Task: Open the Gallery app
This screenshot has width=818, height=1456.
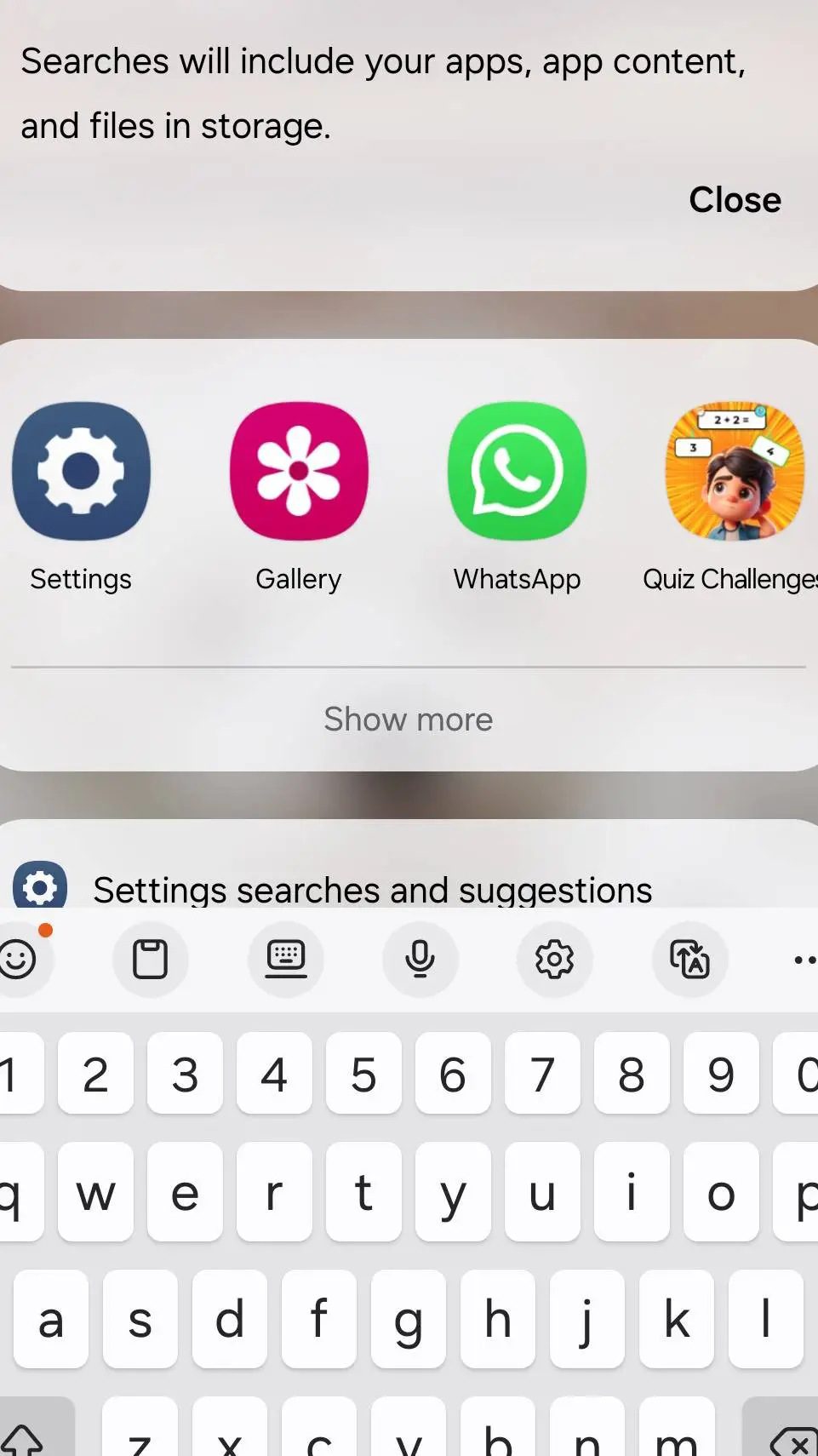Action: 299,471
